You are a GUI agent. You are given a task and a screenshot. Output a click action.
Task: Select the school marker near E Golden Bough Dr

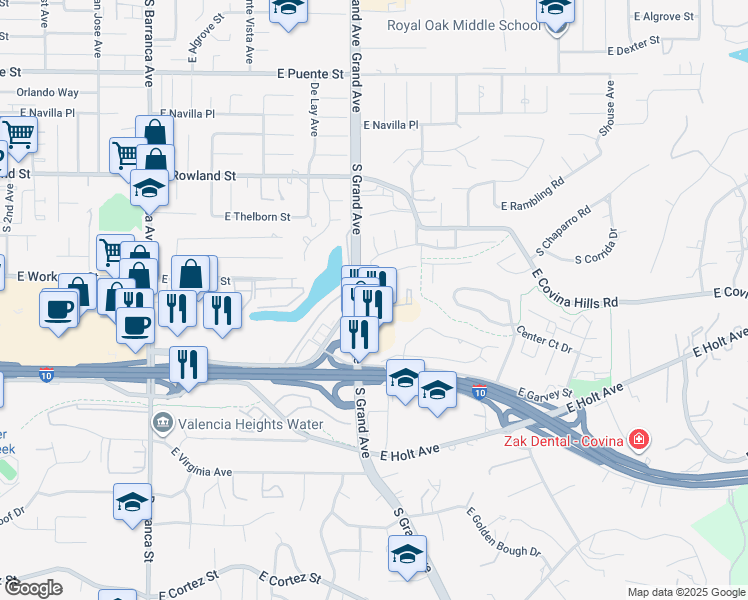[x=407, y=557]
